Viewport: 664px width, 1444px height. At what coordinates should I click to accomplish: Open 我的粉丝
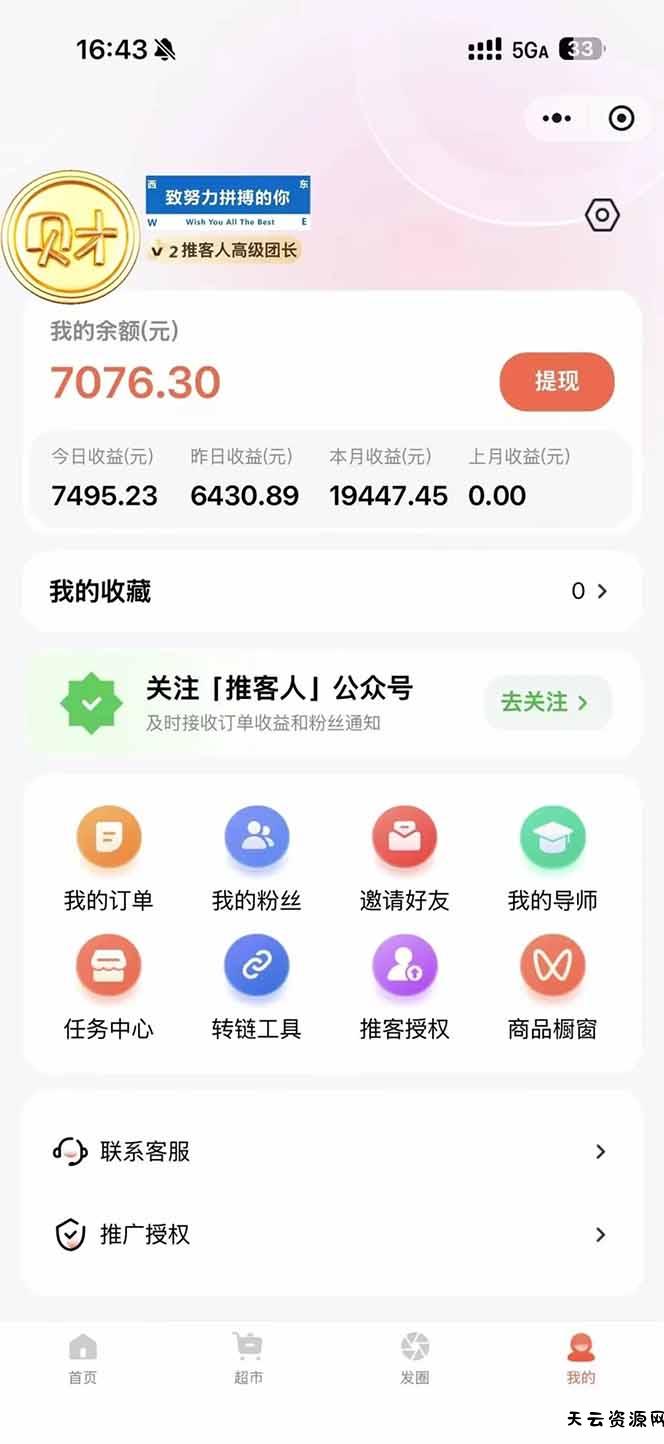pyautogui.click(x=256, y=856)
